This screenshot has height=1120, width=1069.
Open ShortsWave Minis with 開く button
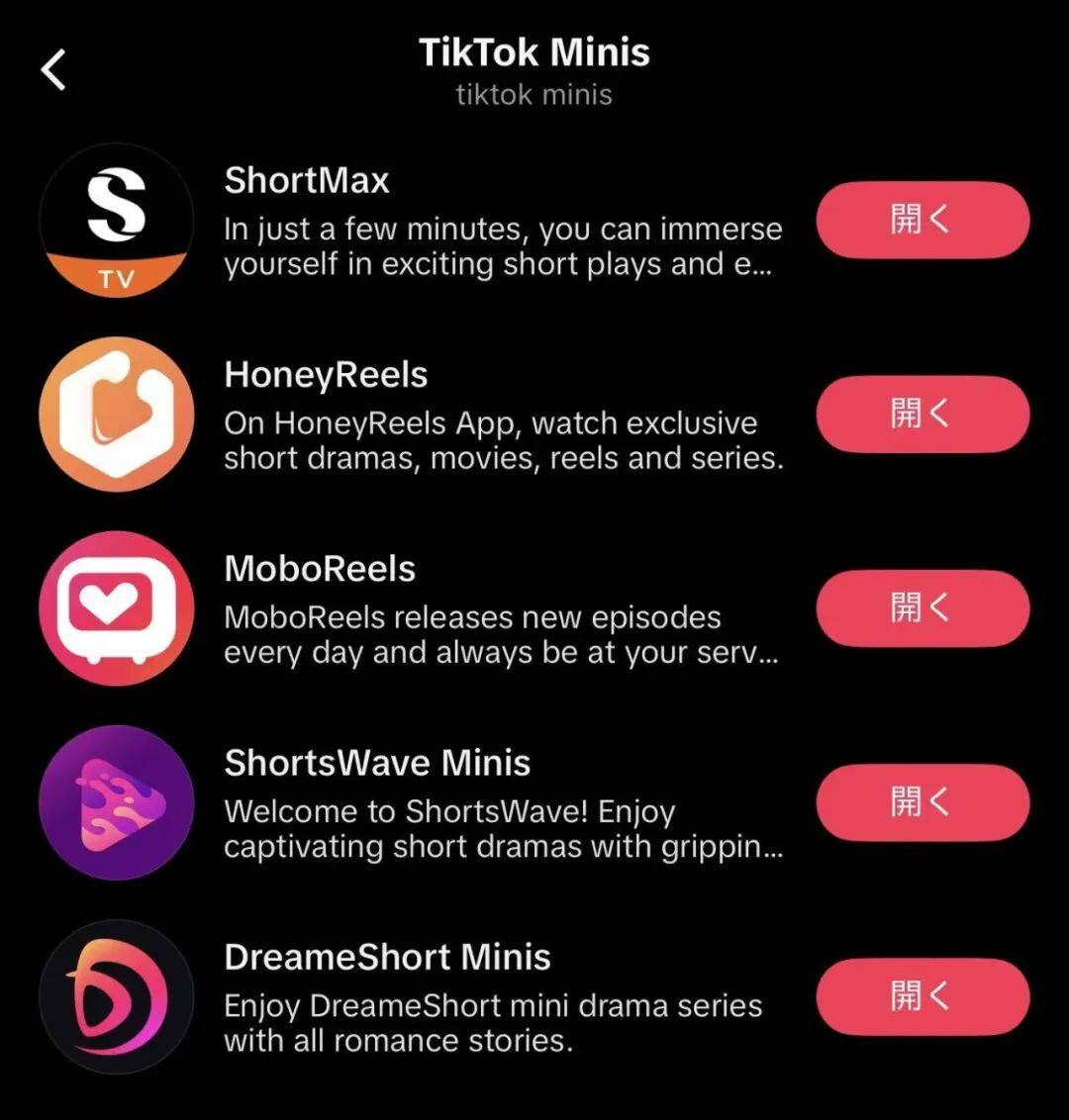[922, 801]
